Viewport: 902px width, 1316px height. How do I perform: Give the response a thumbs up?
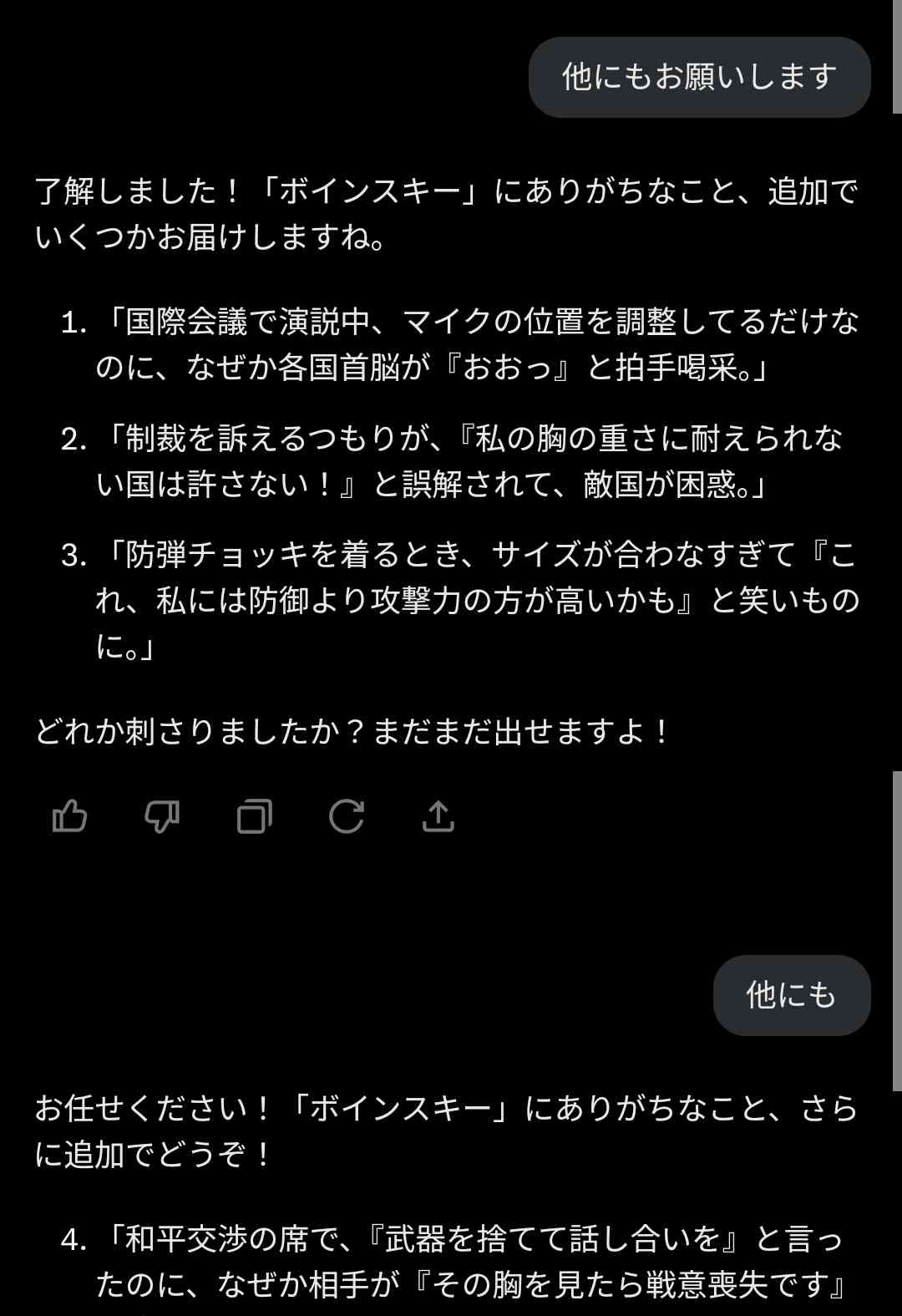point(70,816)
